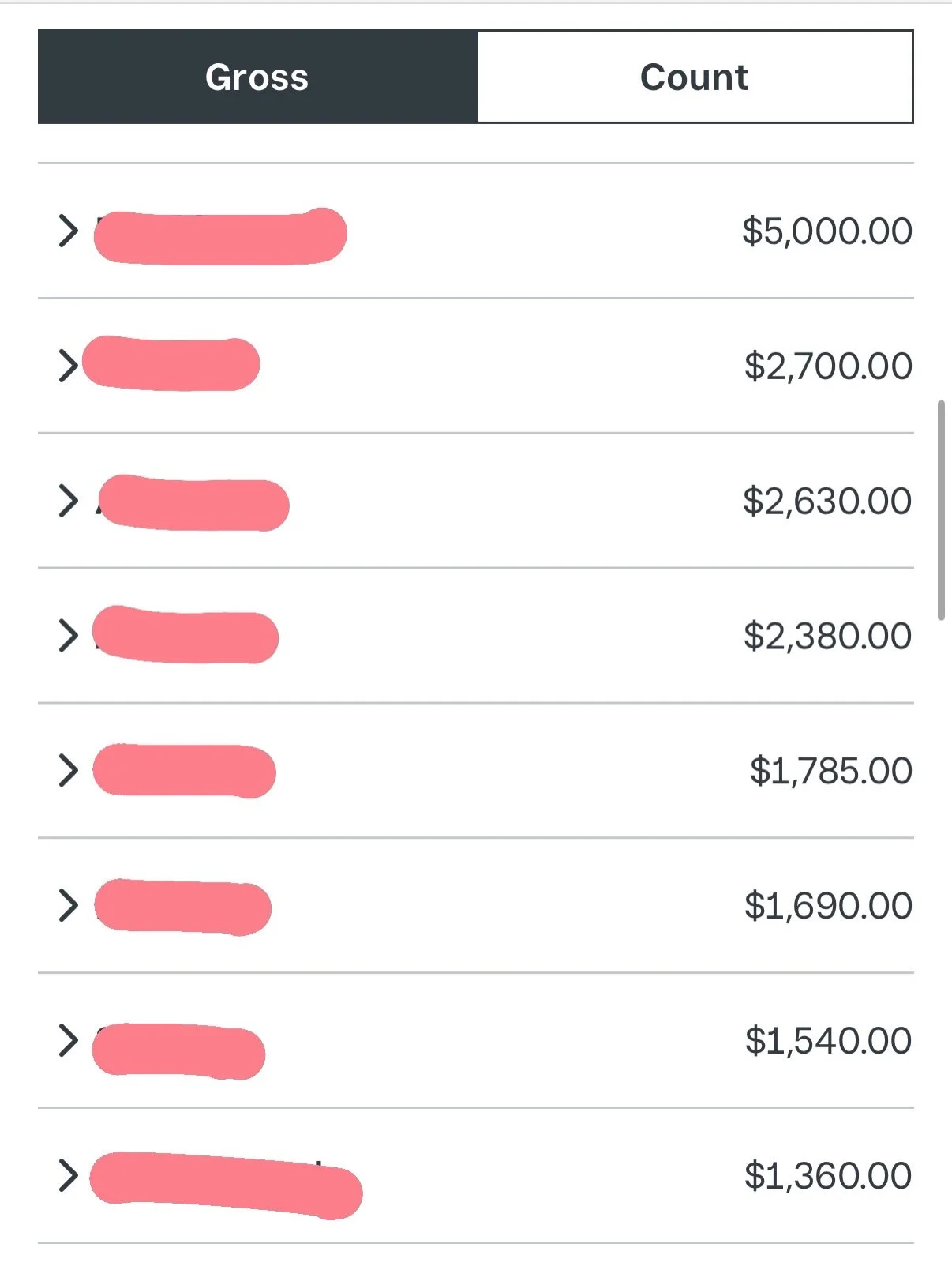Switch to the Gross view

257,77
